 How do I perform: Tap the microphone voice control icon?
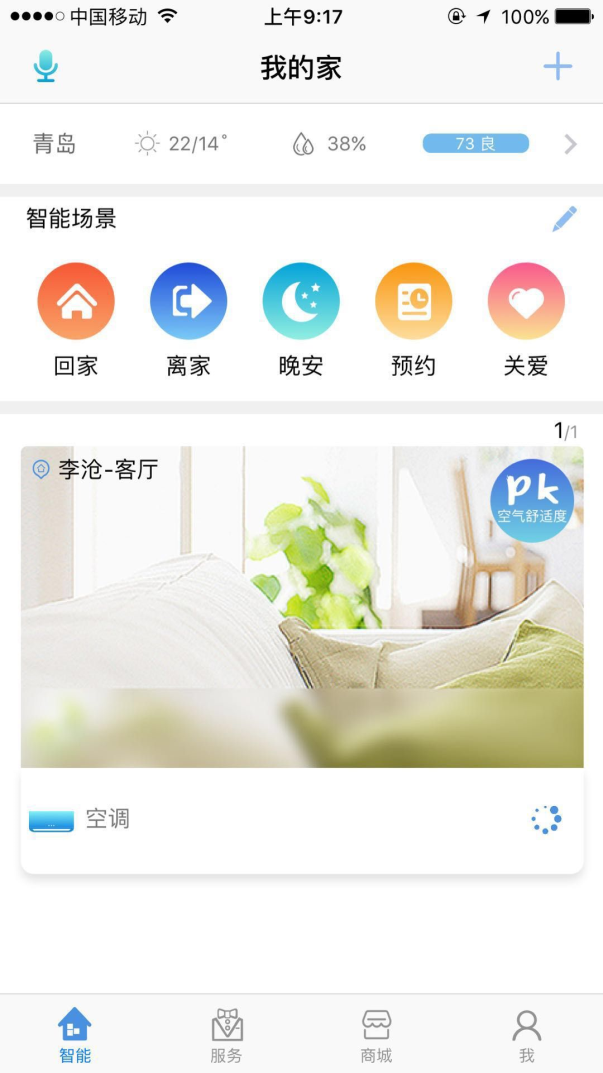click(x=46, y=67)
